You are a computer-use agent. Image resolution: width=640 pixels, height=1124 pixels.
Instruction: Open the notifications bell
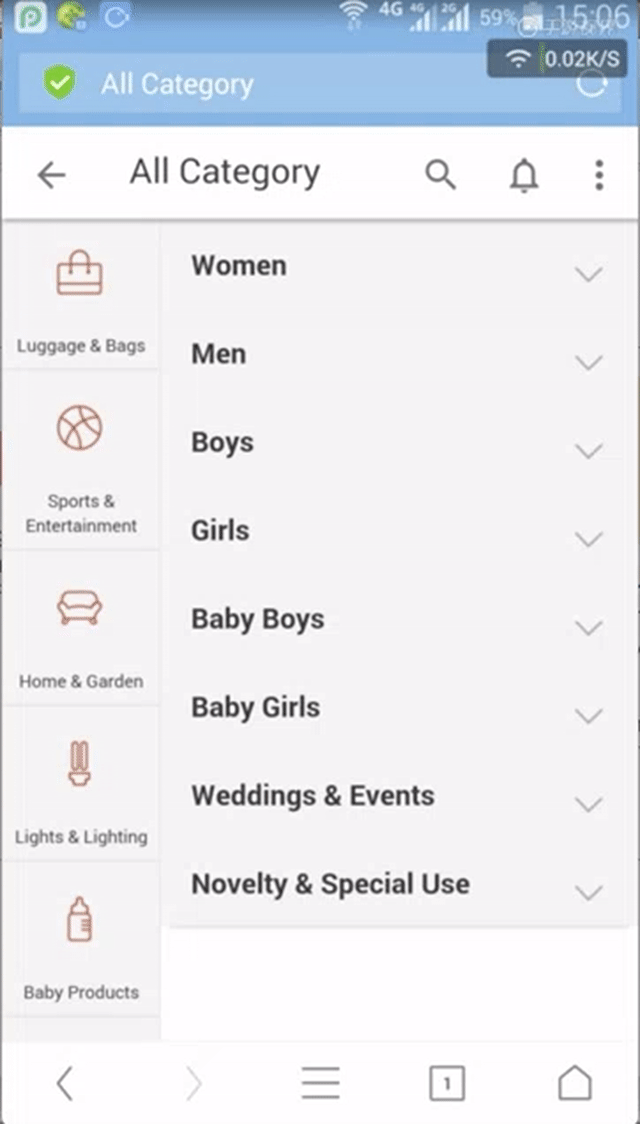click(524, 175)
